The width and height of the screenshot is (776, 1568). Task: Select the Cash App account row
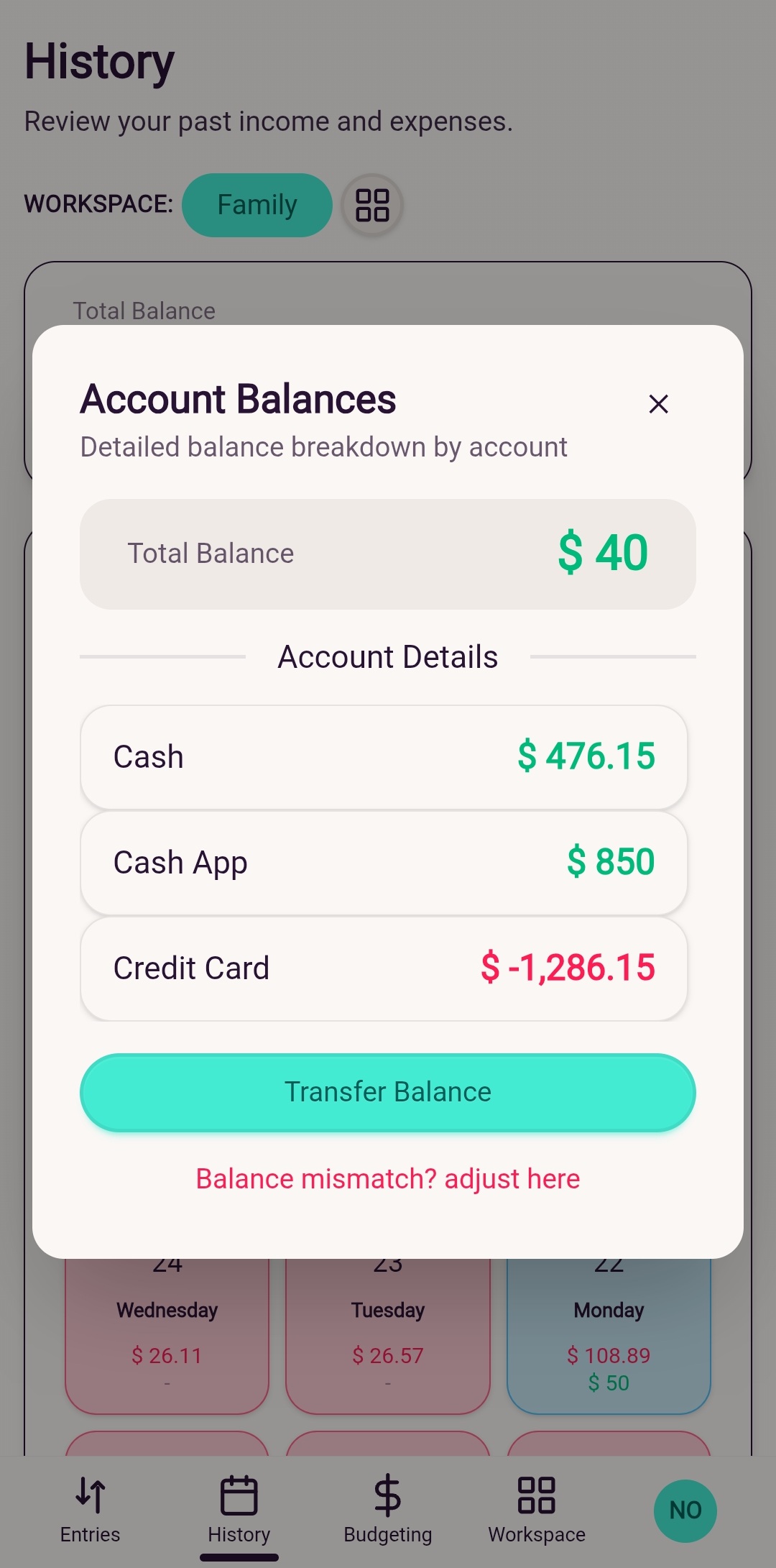click(384, 863)
